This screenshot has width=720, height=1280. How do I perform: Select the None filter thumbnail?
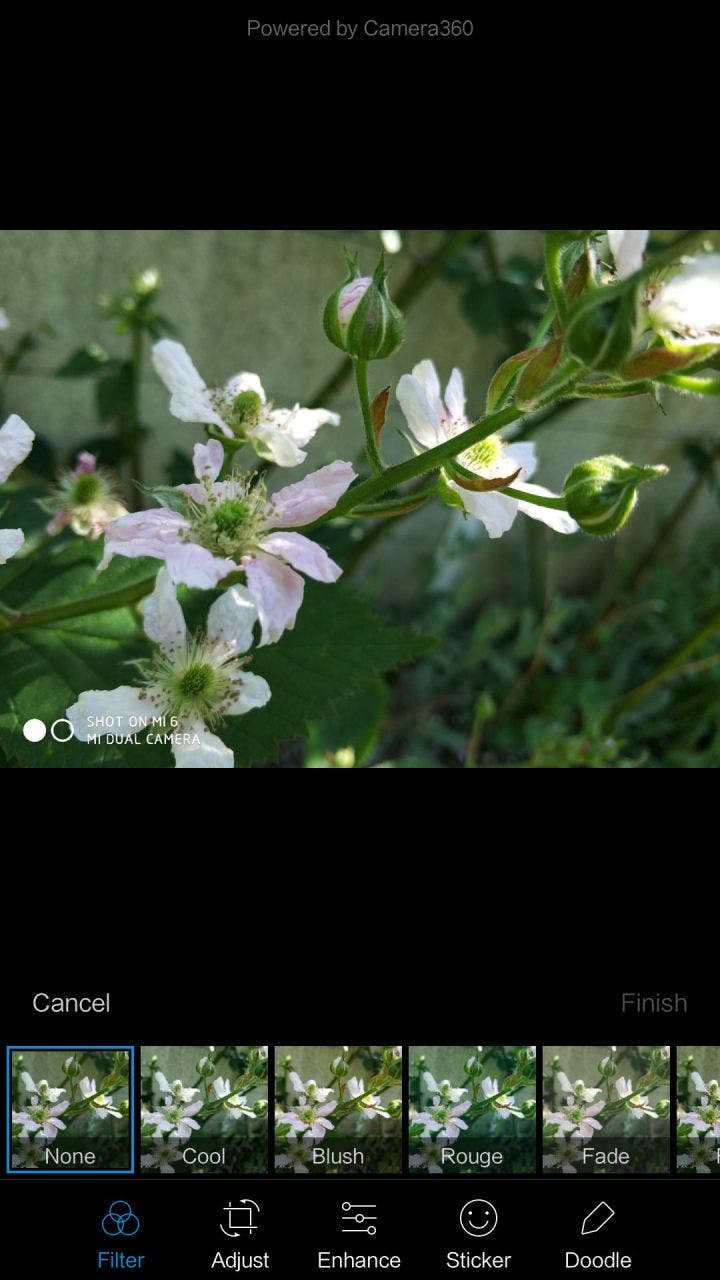70,1109
